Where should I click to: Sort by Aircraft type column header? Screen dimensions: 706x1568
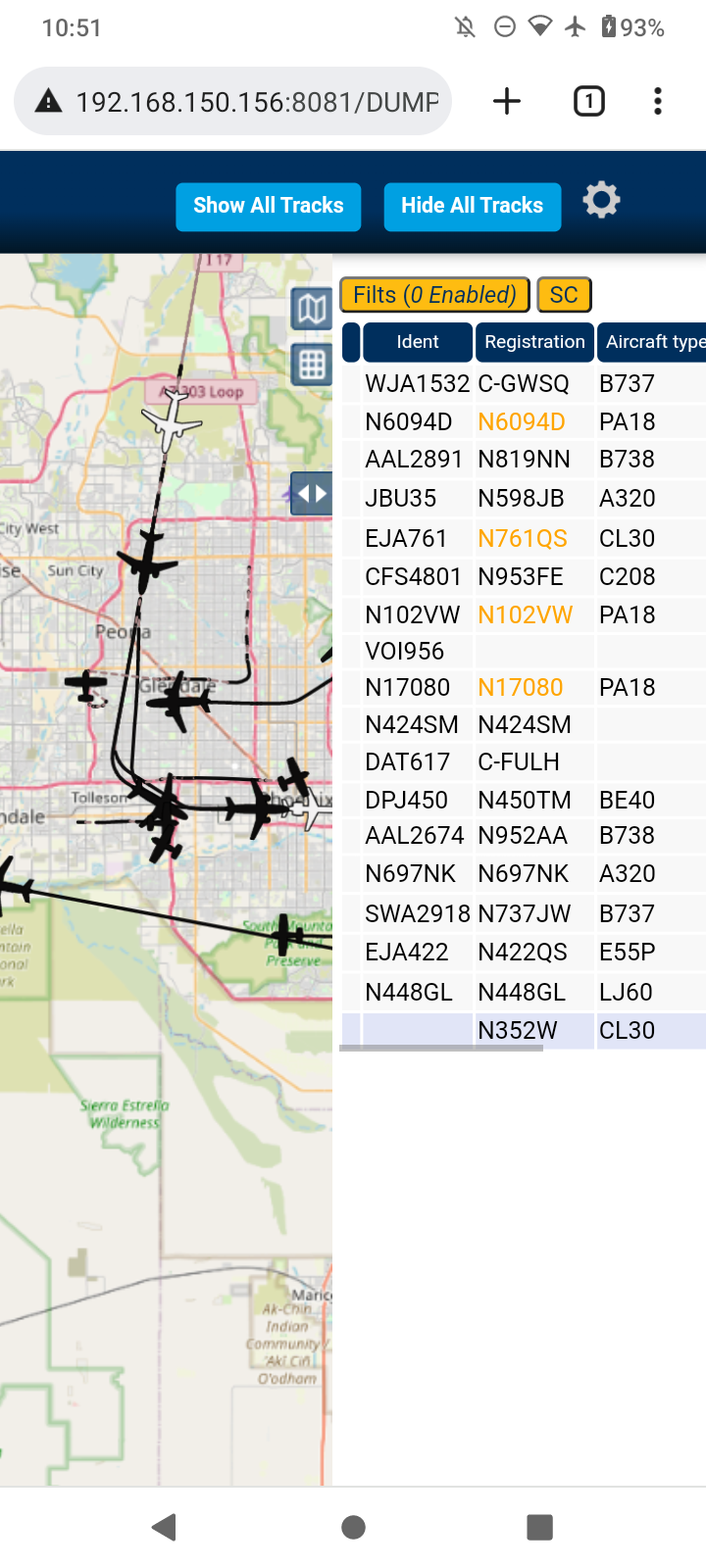pos(652,342)
